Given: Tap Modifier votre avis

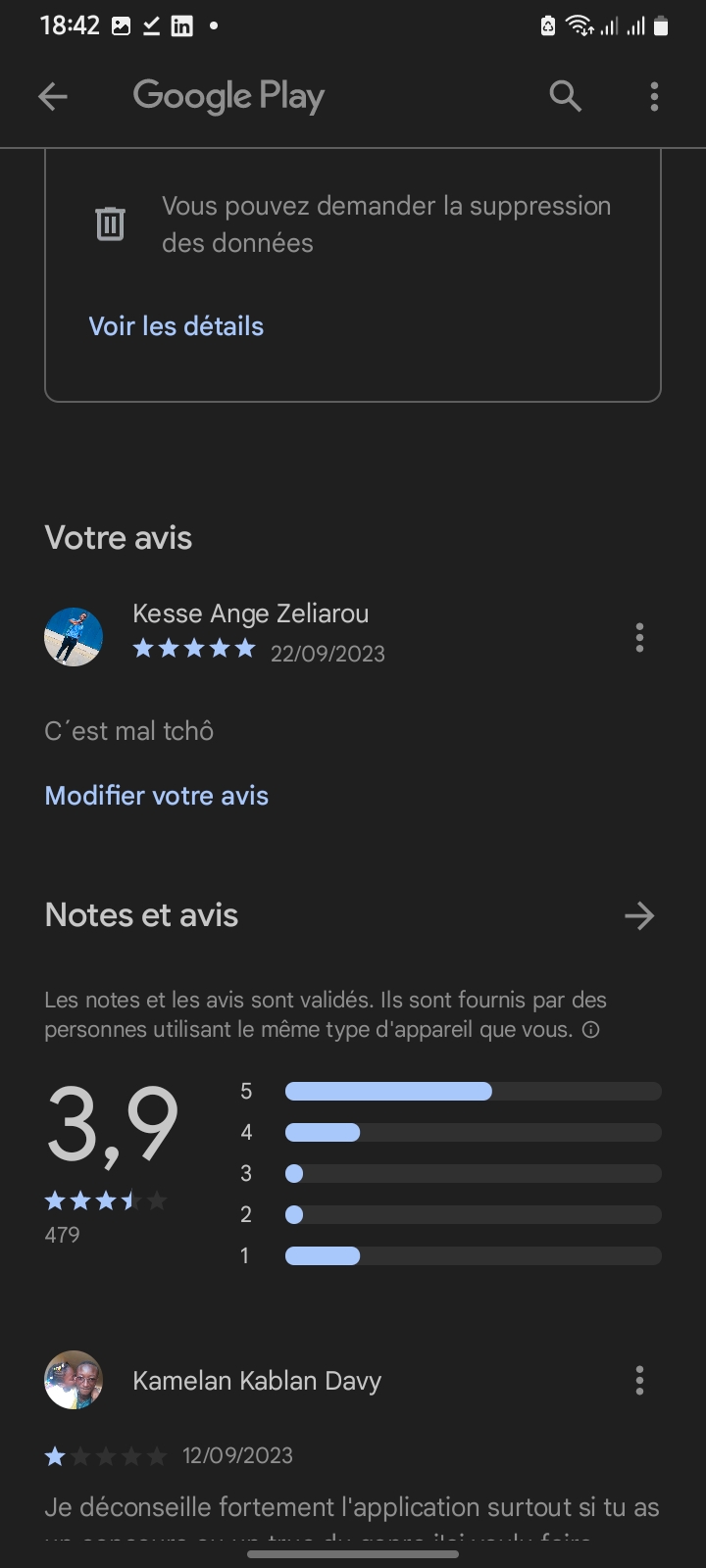Looking at the screenshot, I should click(157, 796).
